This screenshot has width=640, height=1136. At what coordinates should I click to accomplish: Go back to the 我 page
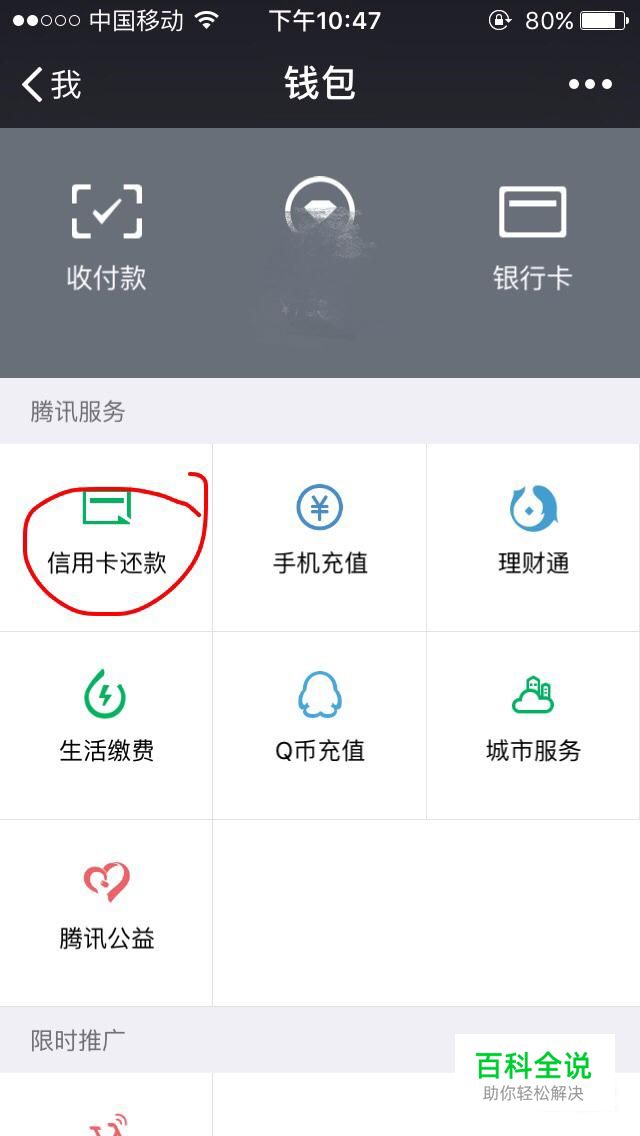(51, 85)
